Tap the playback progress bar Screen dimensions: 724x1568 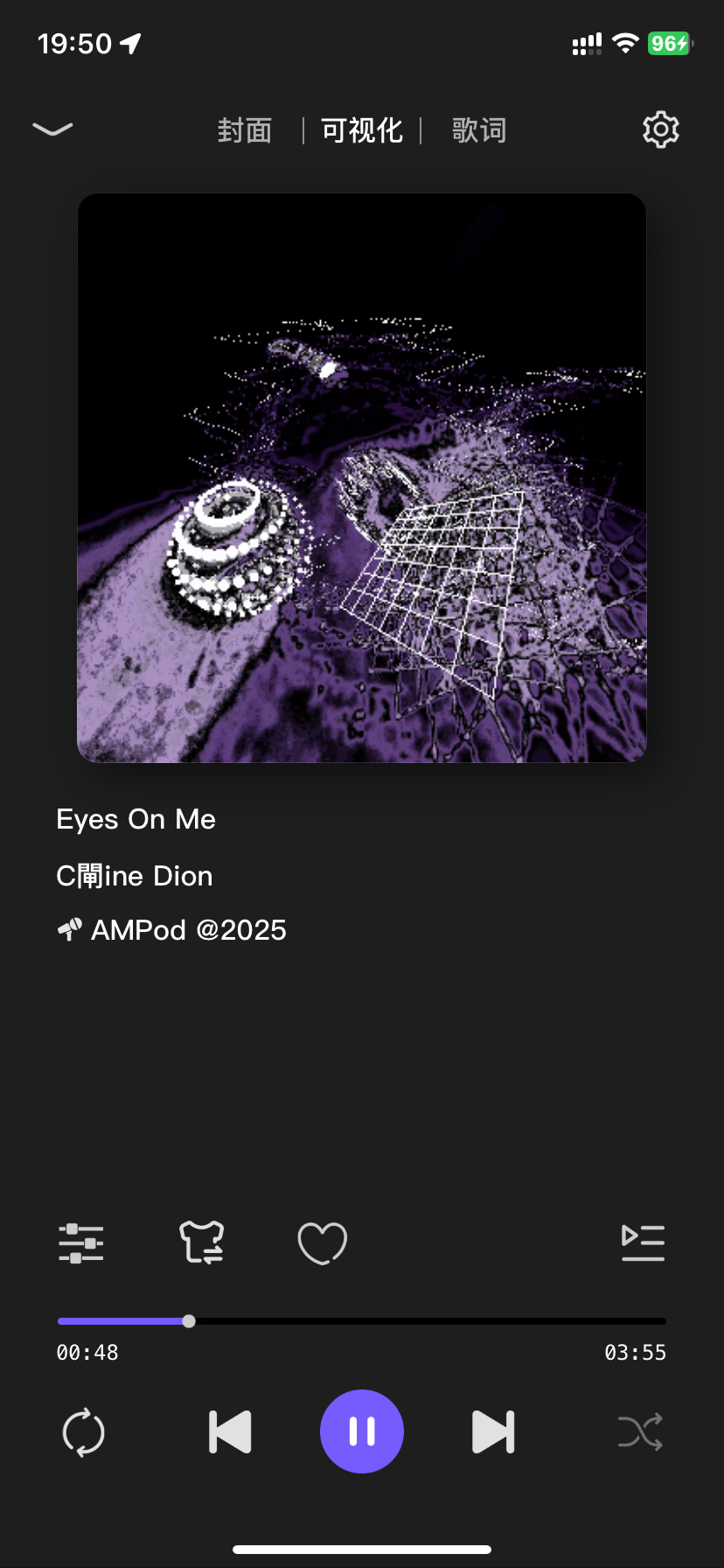click(362, 1321)
